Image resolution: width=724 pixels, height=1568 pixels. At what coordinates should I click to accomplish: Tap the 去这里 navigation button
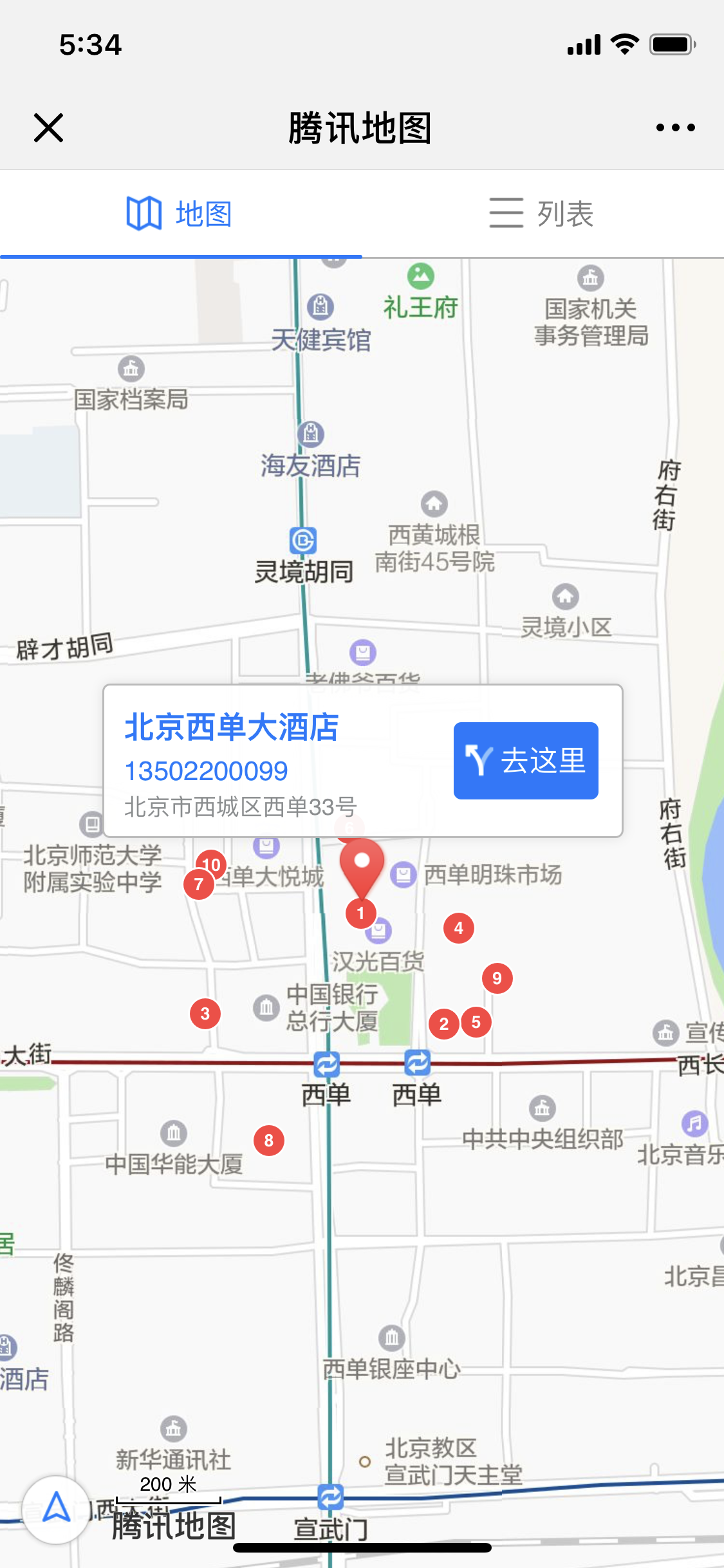click(x=526, y=761)
